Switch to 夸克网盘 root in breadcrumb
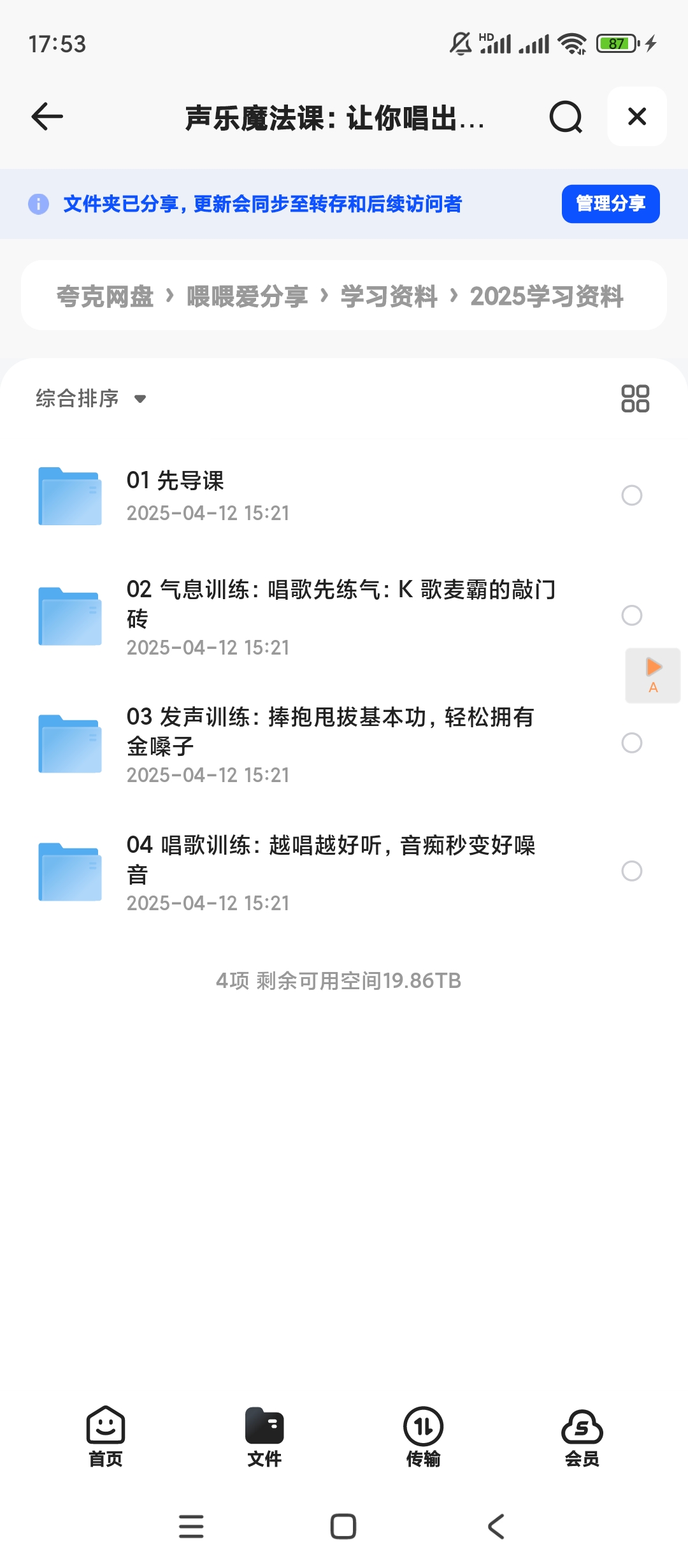Image resolution: width=688 pixels, height=1568 pixels. (105, 295)
